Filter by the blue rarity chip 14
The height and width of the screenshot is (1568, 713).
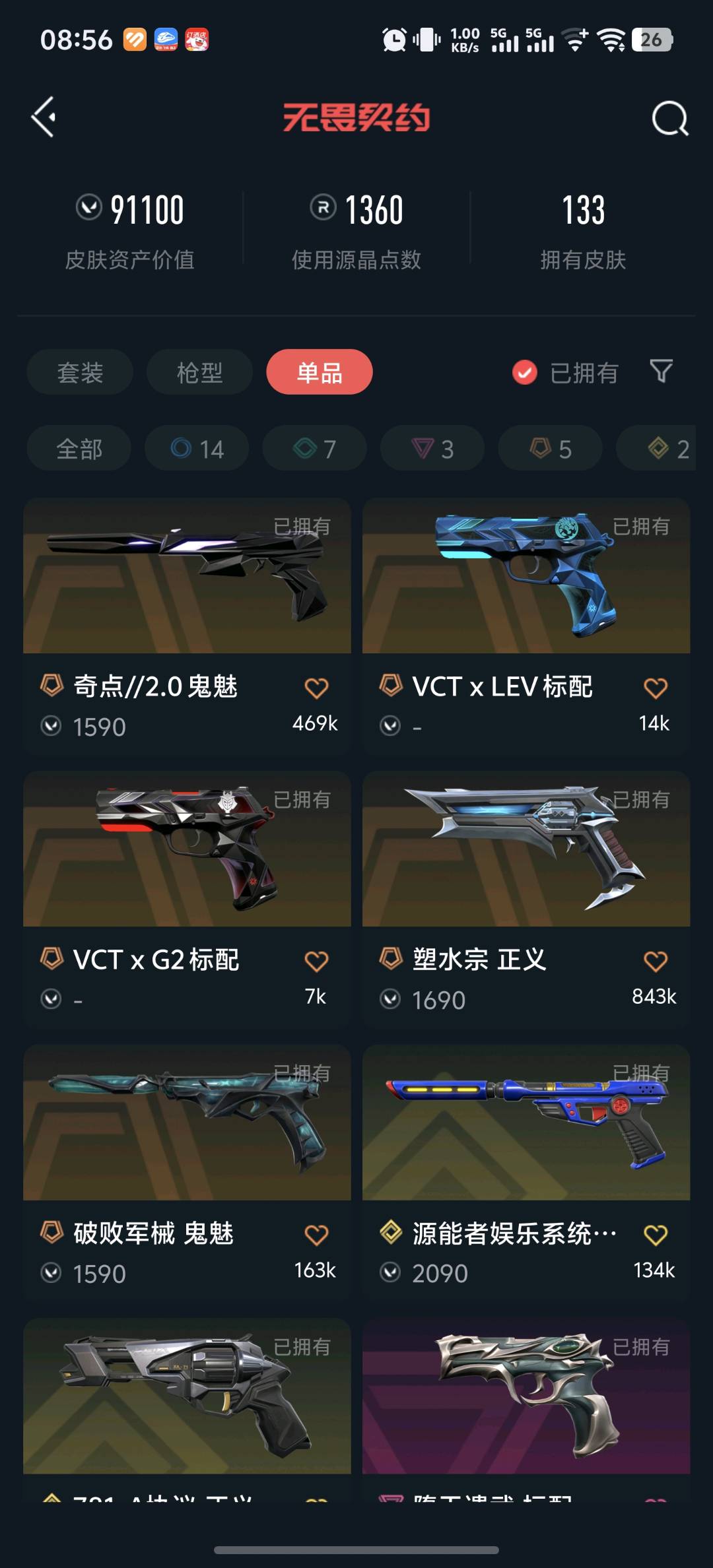[197, 449]
